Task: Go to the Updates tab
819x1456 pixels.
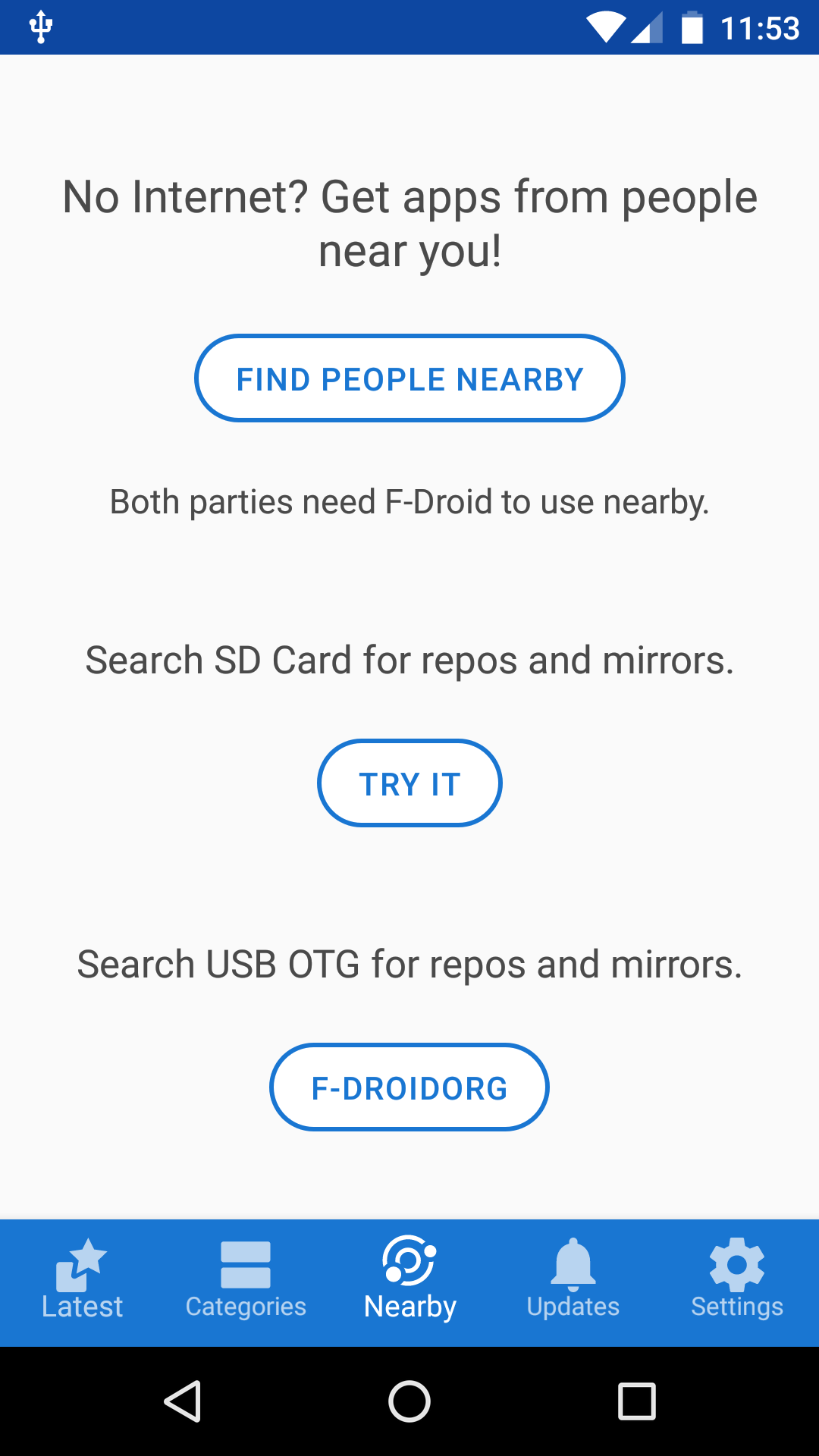Action: click(573, 1283)
